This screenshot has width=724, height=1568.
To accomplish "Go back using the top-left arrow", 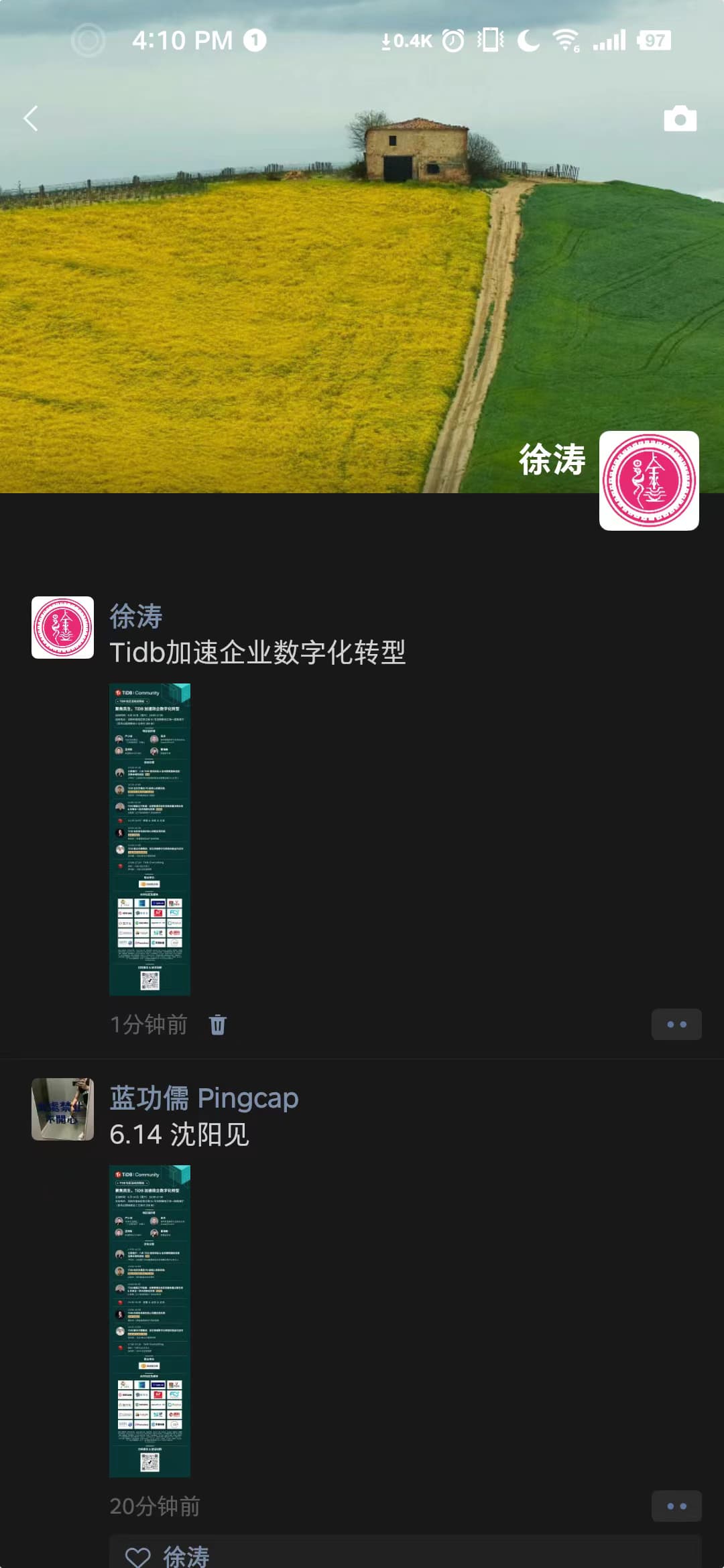I will 31,119.
